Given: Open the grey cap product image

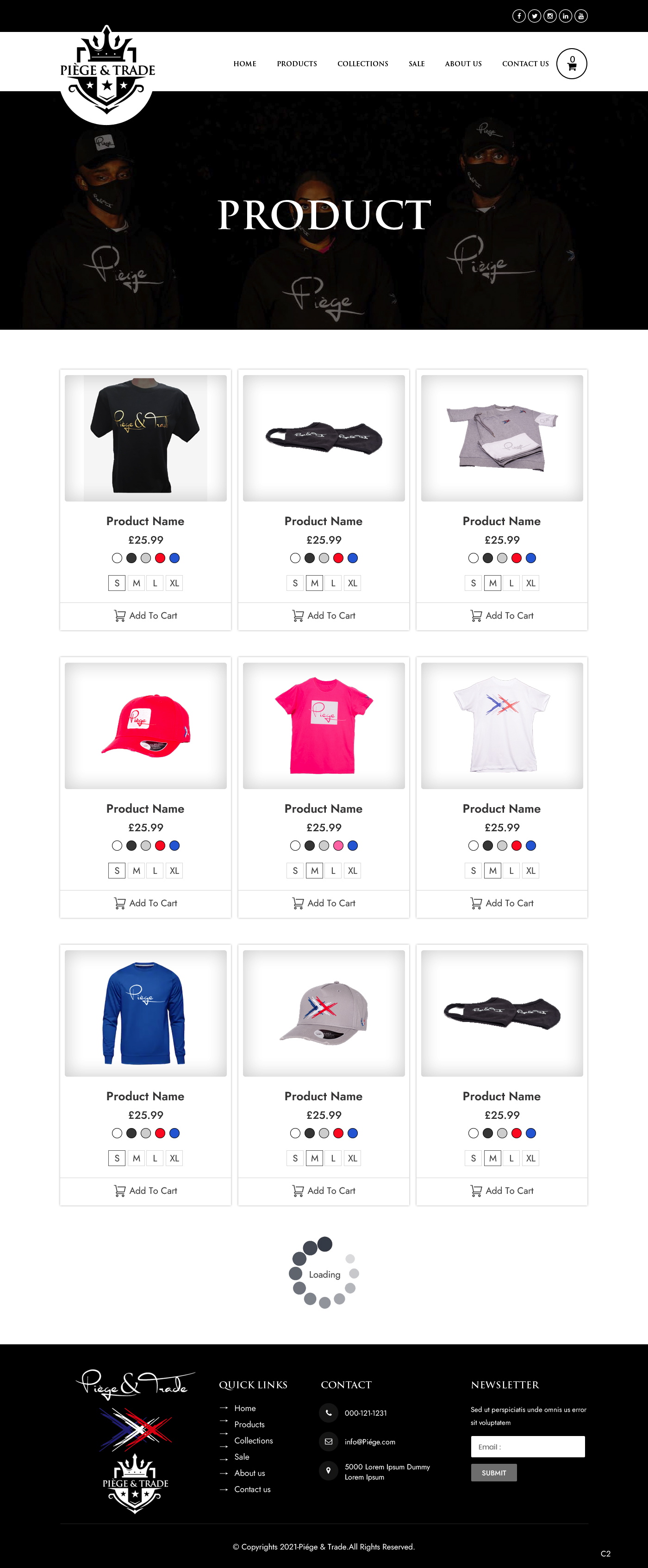Looking at the screenshot, I should tap(324, 1013).
